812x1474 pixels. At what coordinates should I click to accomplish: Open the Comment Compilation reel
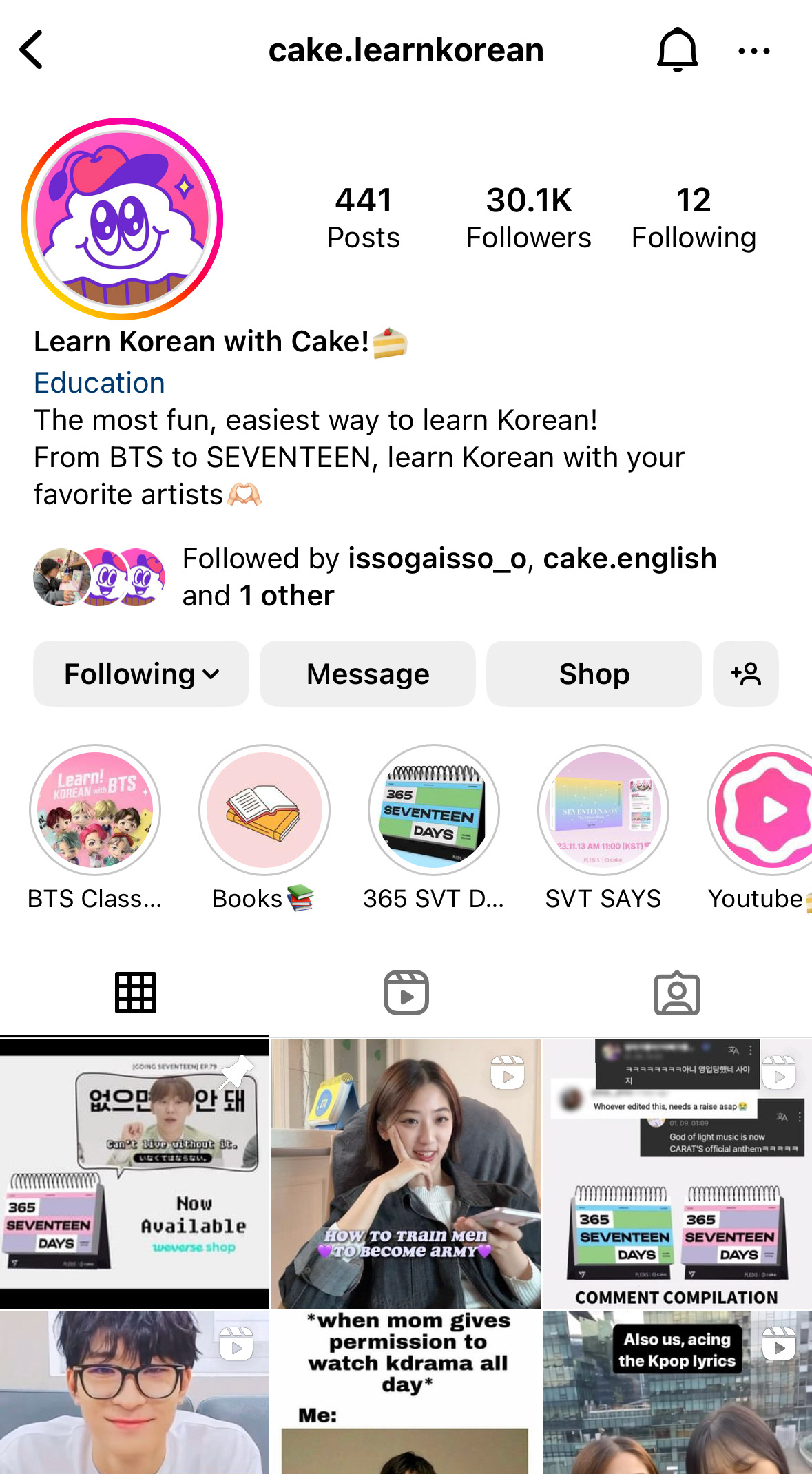pos(677,1174)
